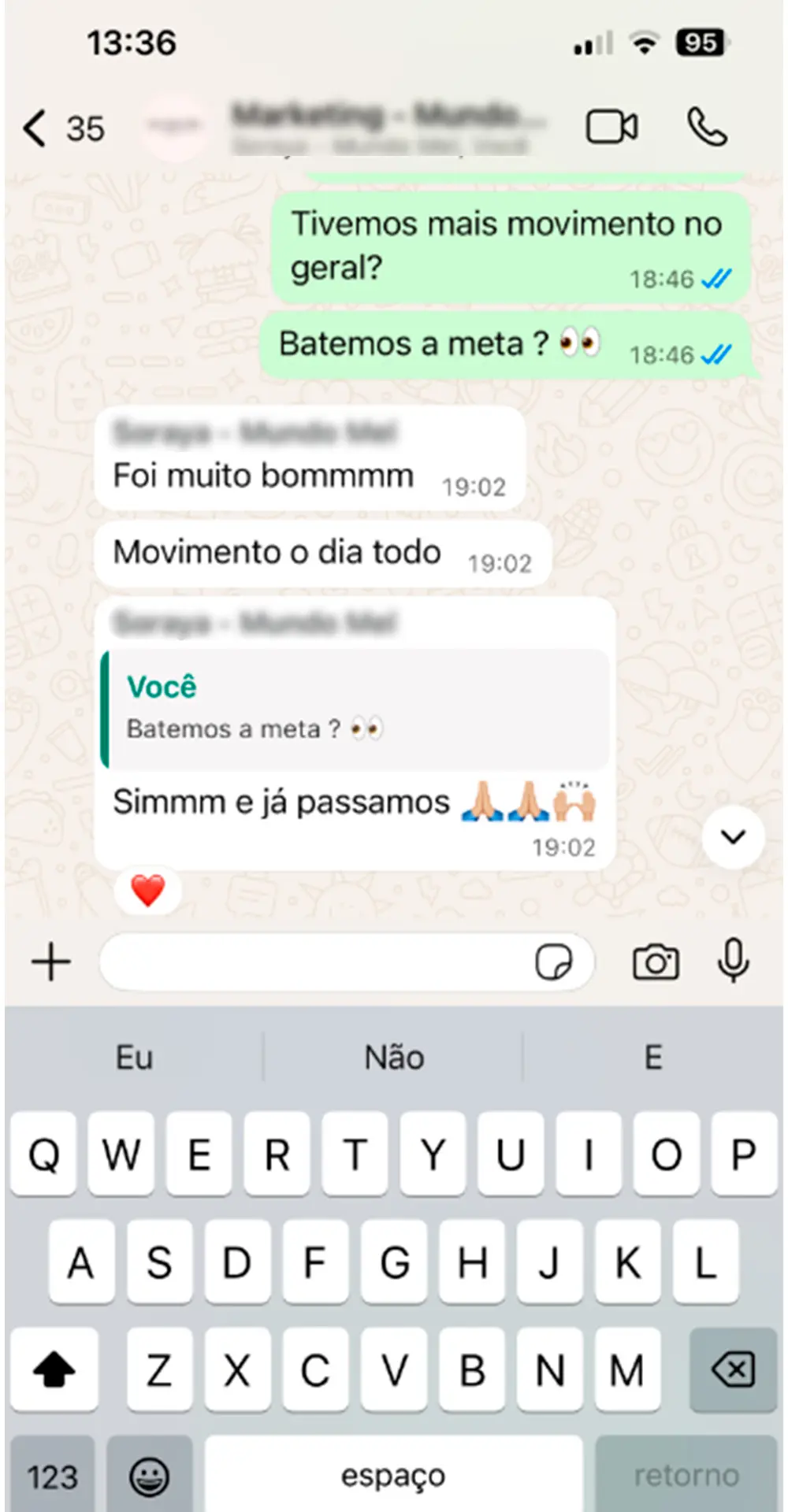Open the emoji keyboard
788x1512 pixels.
tap(149, 1476)
